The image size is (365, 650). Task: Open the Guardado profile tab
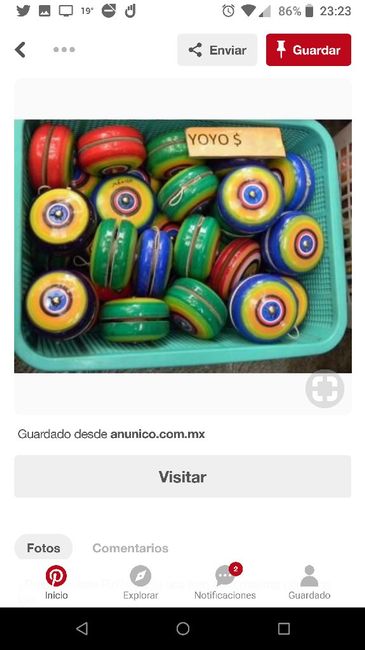tap(309, 582)
